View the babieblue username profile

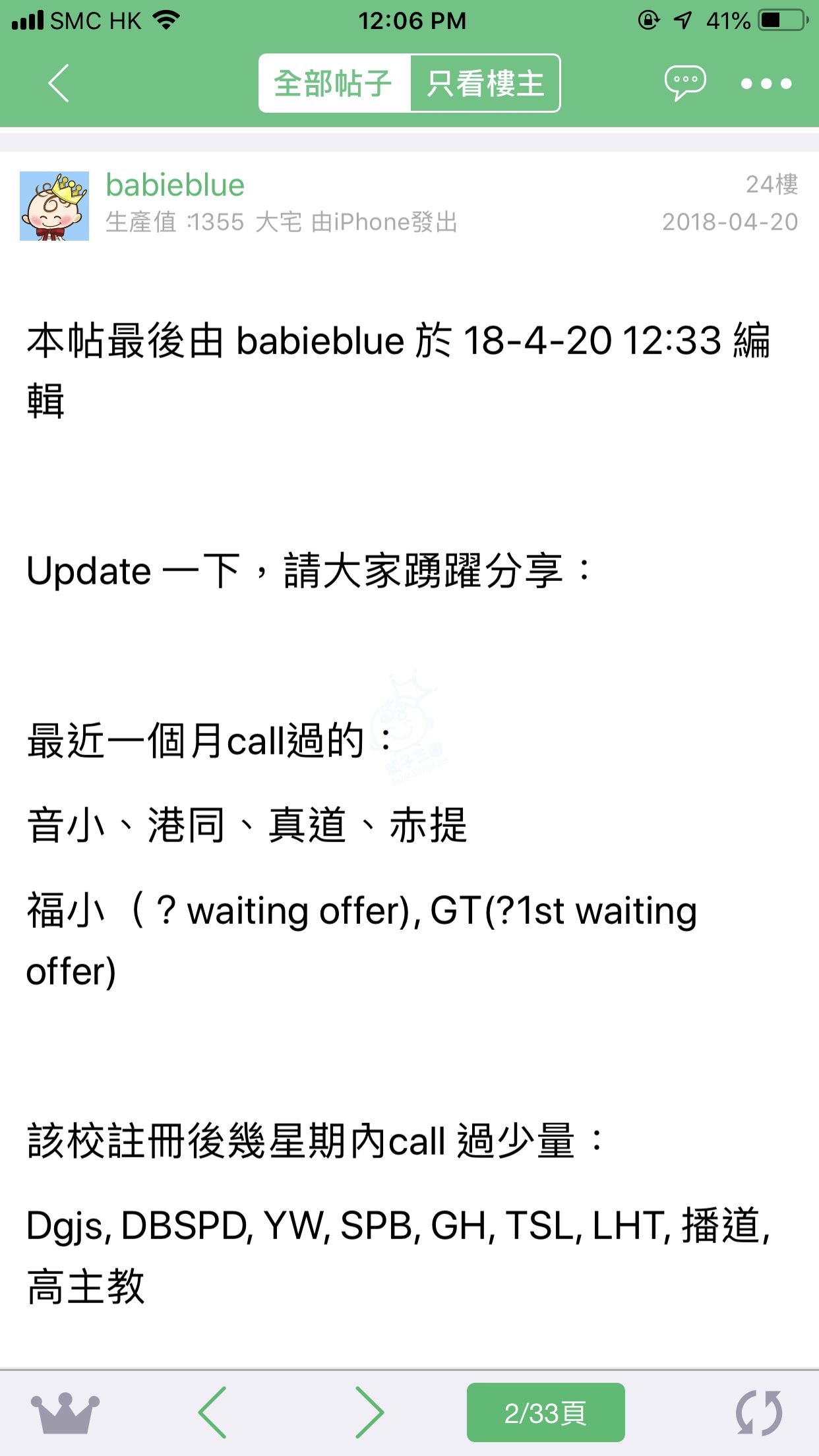point(175,185)
